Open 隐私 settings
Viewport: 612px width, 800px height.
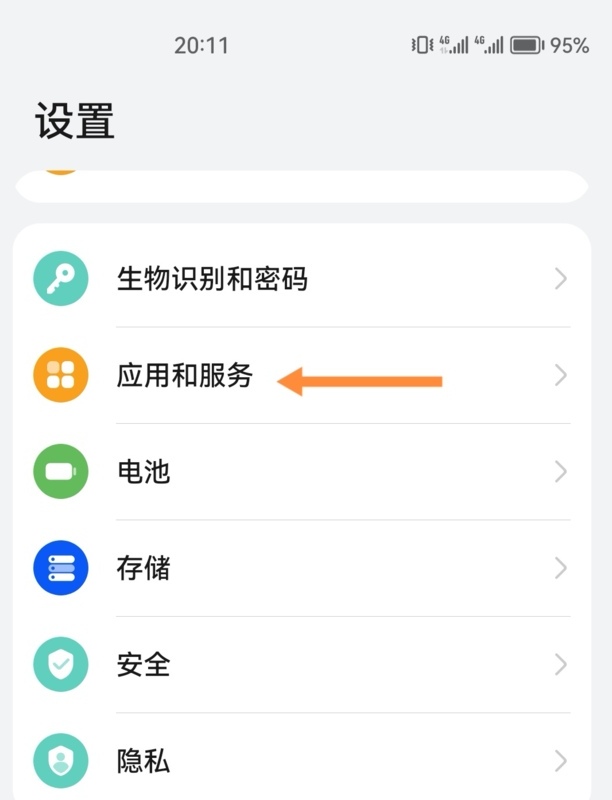tap(144, 761)
